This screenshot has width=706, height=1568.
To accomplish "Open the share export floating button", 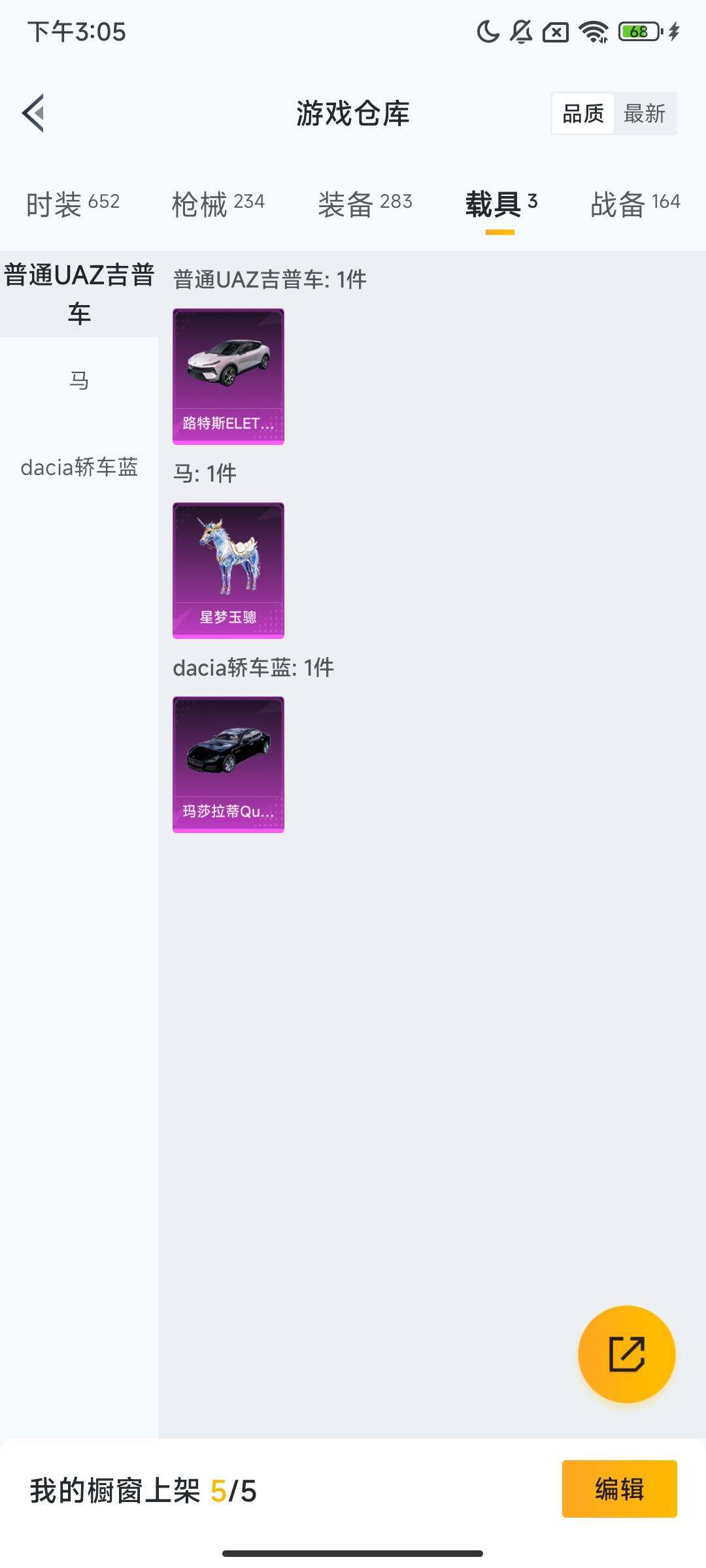I will point(626,1354).
